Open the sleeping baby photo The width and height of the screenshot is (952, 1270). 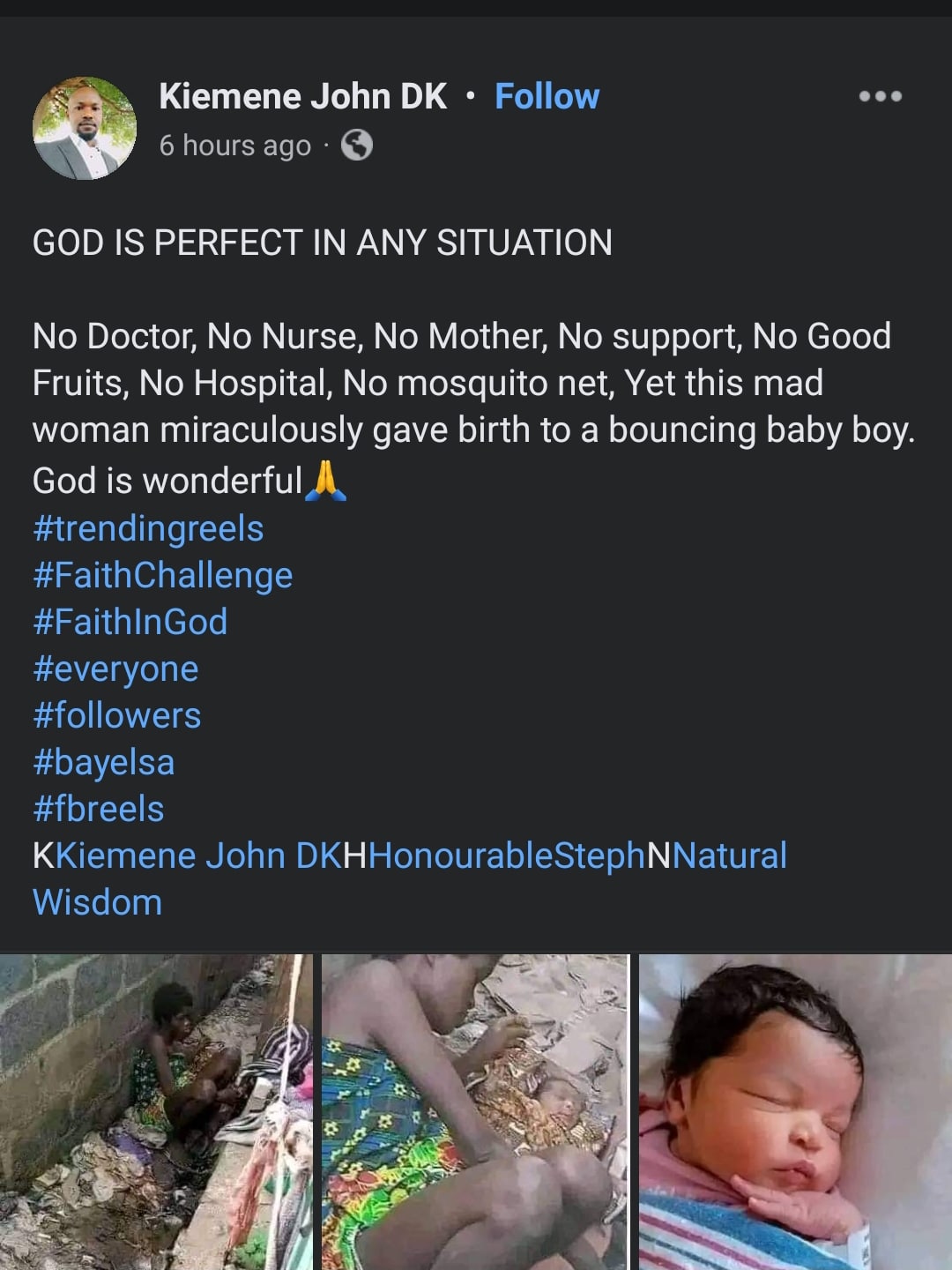tap(795, 1111)
